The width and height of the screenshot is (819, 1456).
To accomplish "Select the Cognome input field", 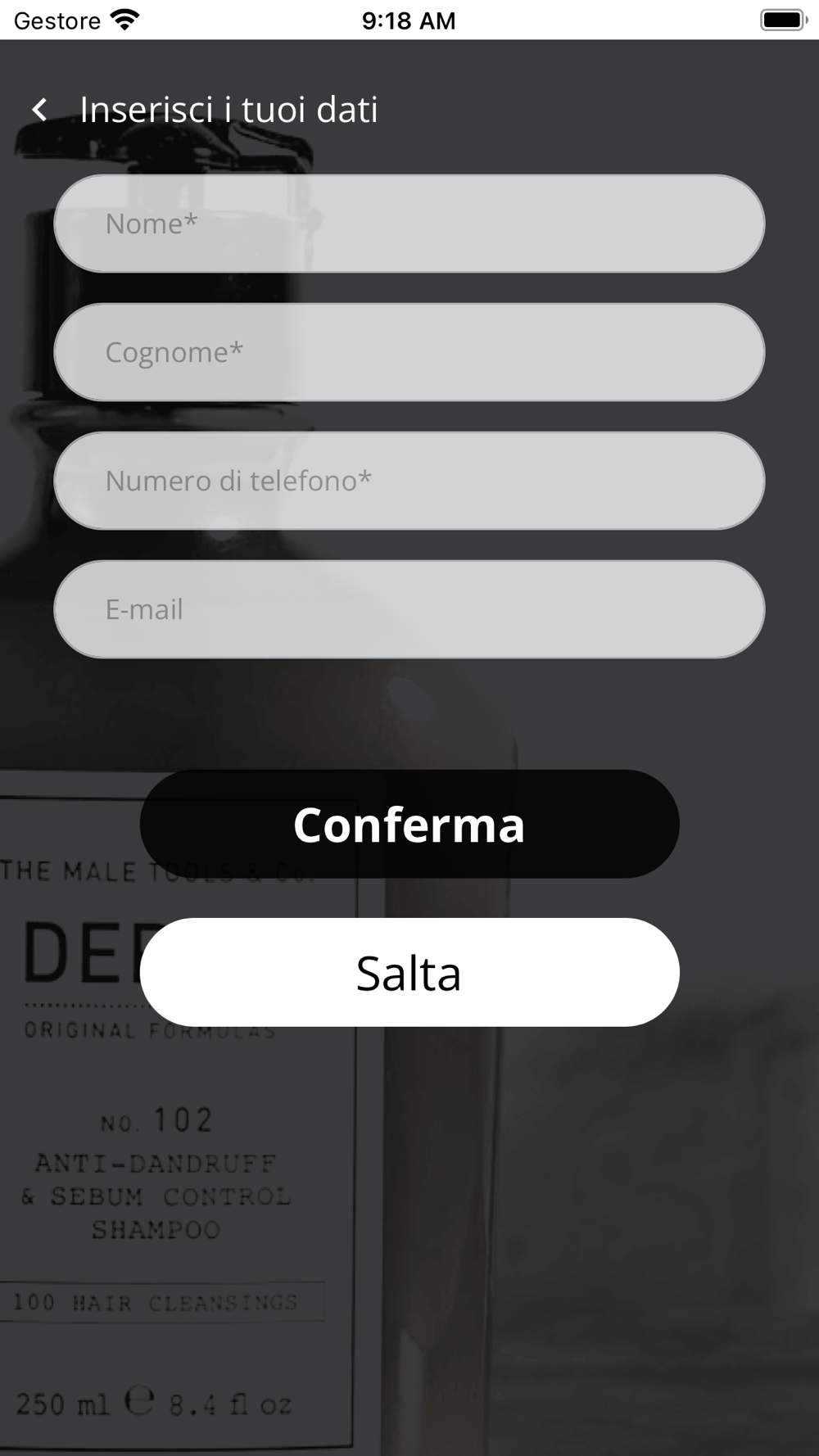I will coord(409,352).
